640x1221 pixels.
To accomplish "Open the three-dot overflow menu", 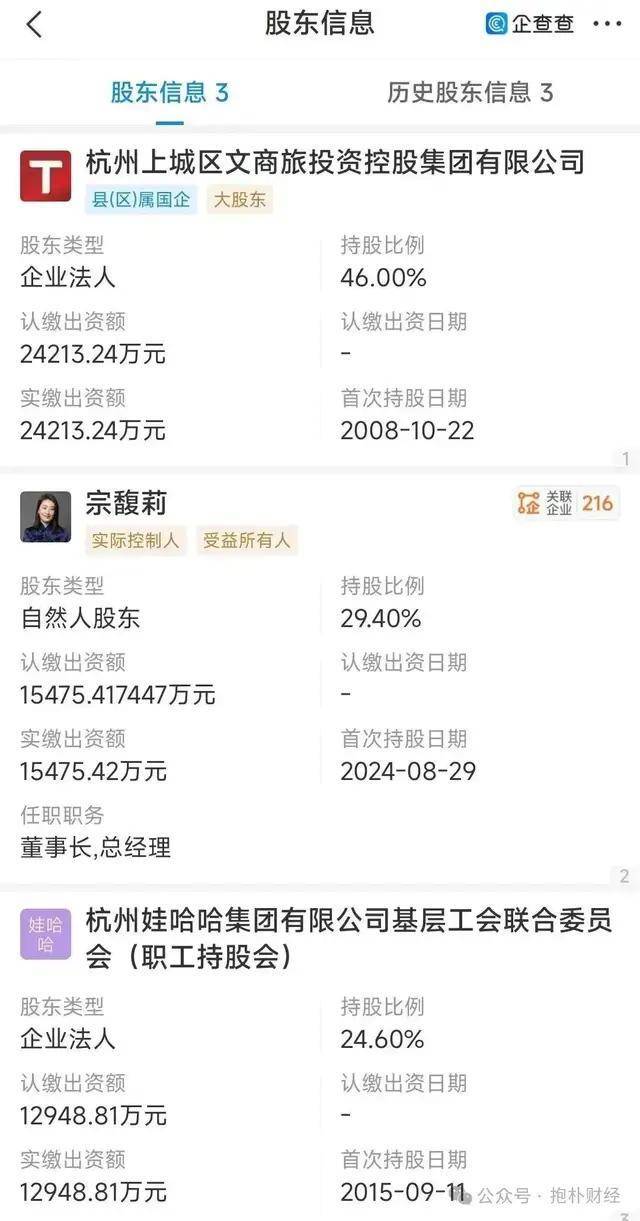I will [x=606, y=24].
